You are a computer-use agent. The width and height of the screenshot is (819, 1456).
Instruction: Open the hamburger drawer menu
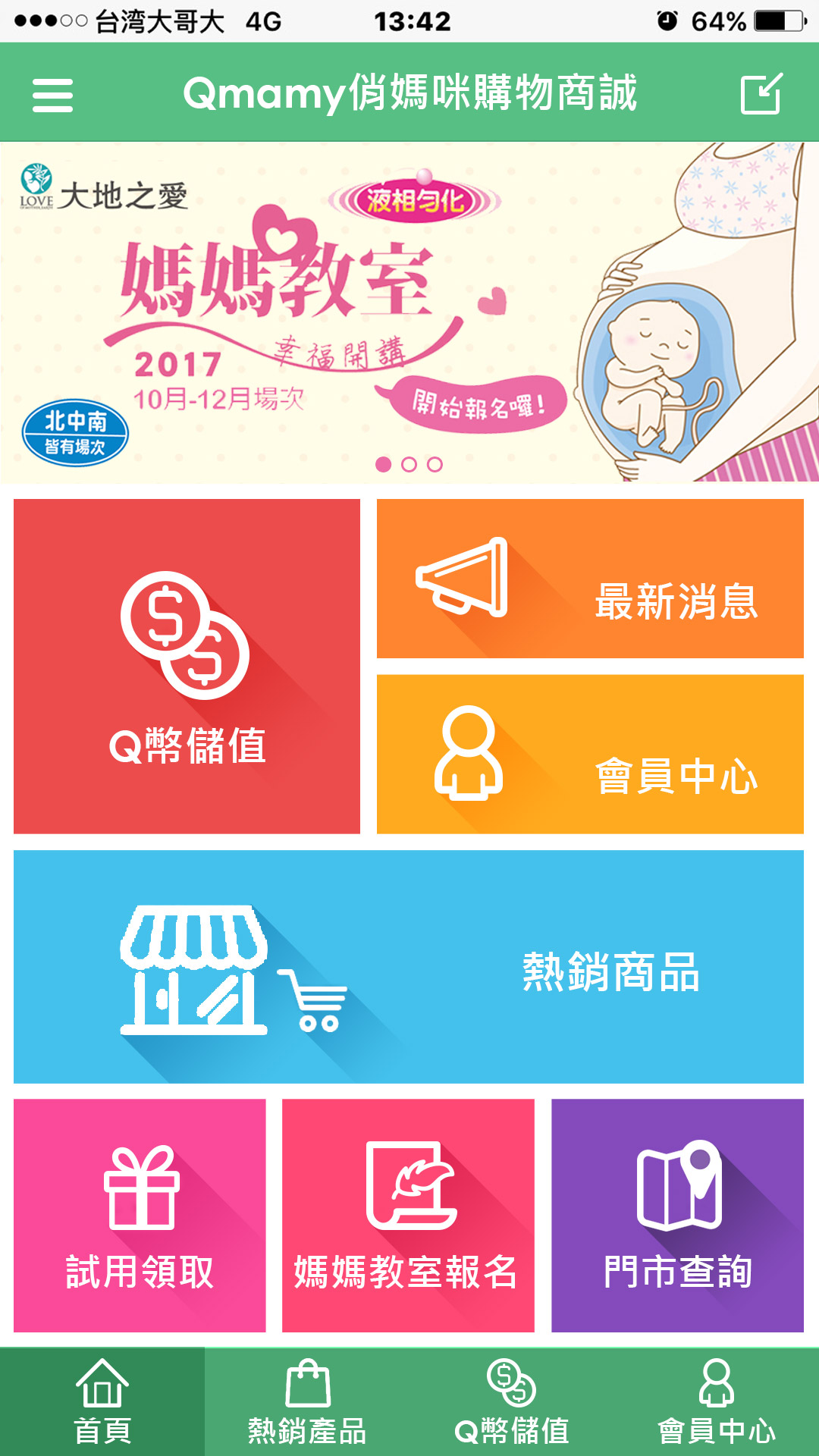pos(52,96)
